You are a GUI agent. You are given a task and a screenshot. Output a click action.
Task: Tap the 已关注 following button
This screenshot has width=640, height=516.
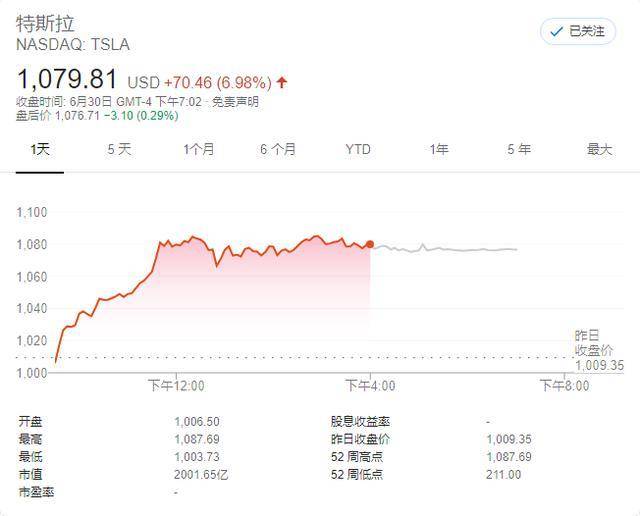coord(579,31)
